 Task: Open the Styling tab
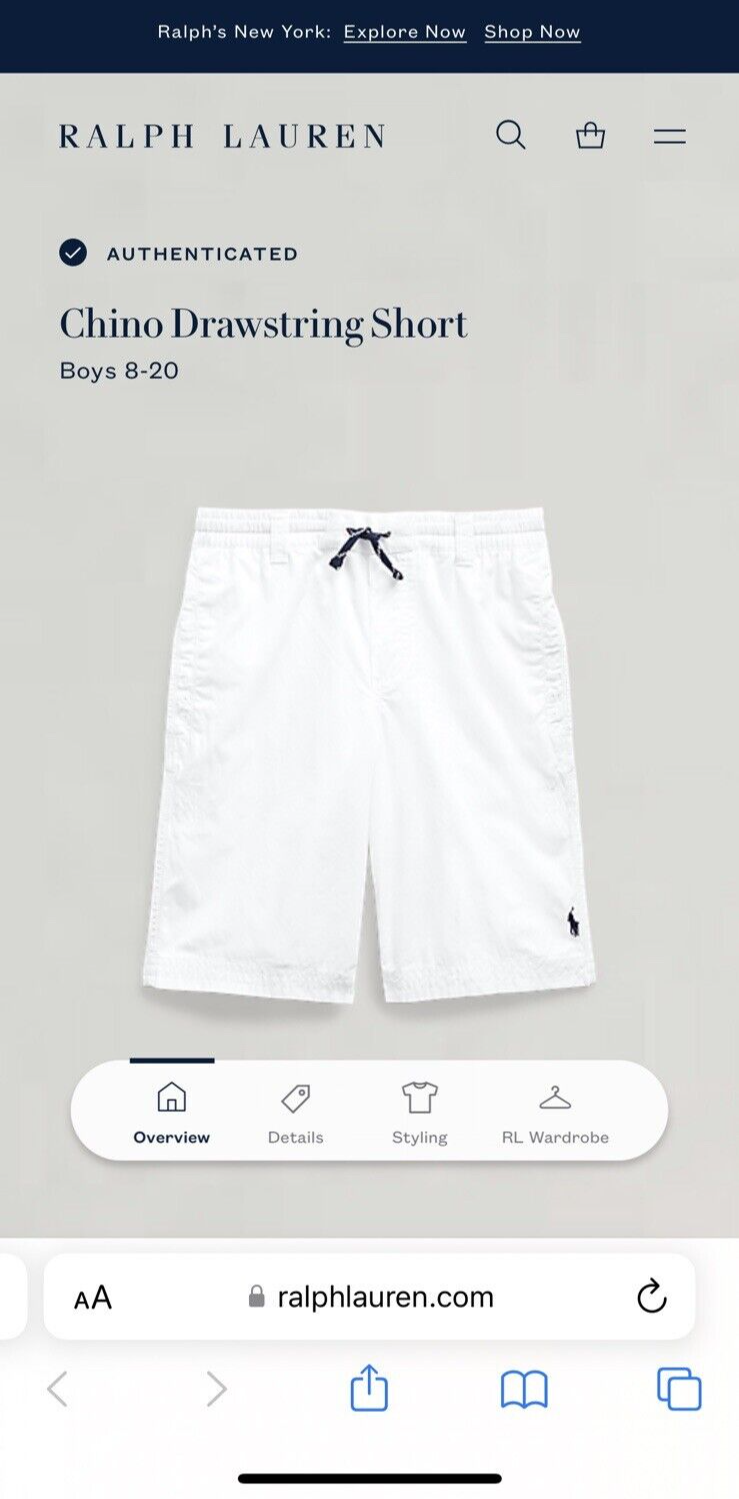click(419, 1112)
